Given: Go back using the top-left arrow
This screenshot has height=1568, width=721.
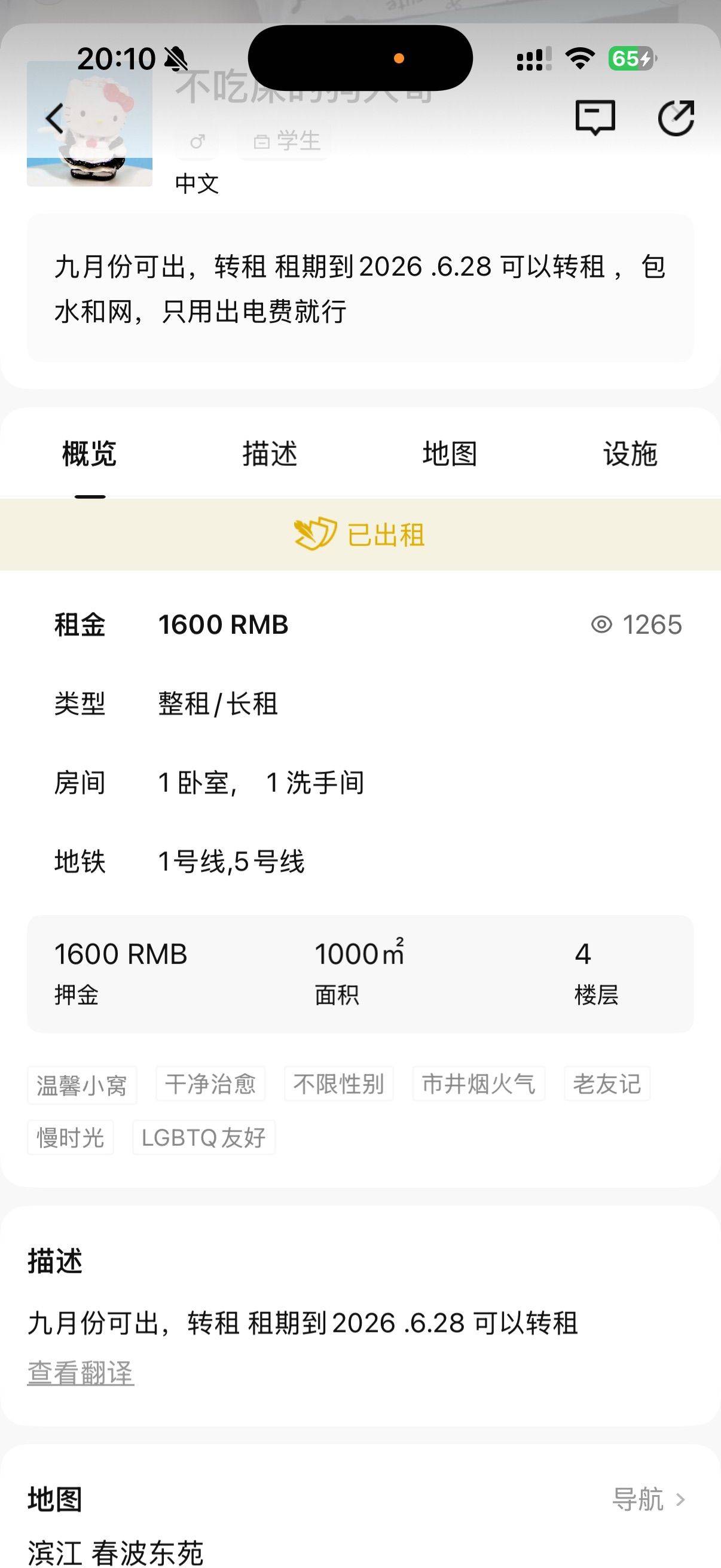Looking at the screenshot, I should tap(55, 118).
